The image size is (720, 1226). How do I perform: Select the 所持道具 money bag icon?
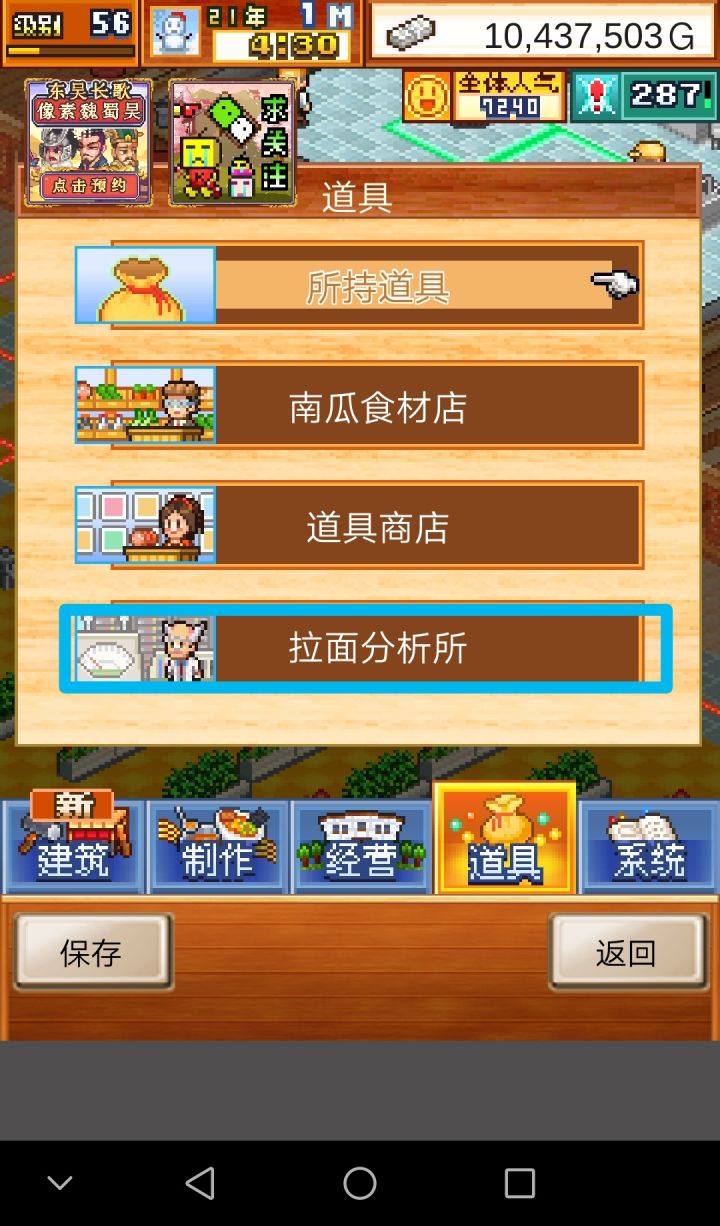pos(143,285)
